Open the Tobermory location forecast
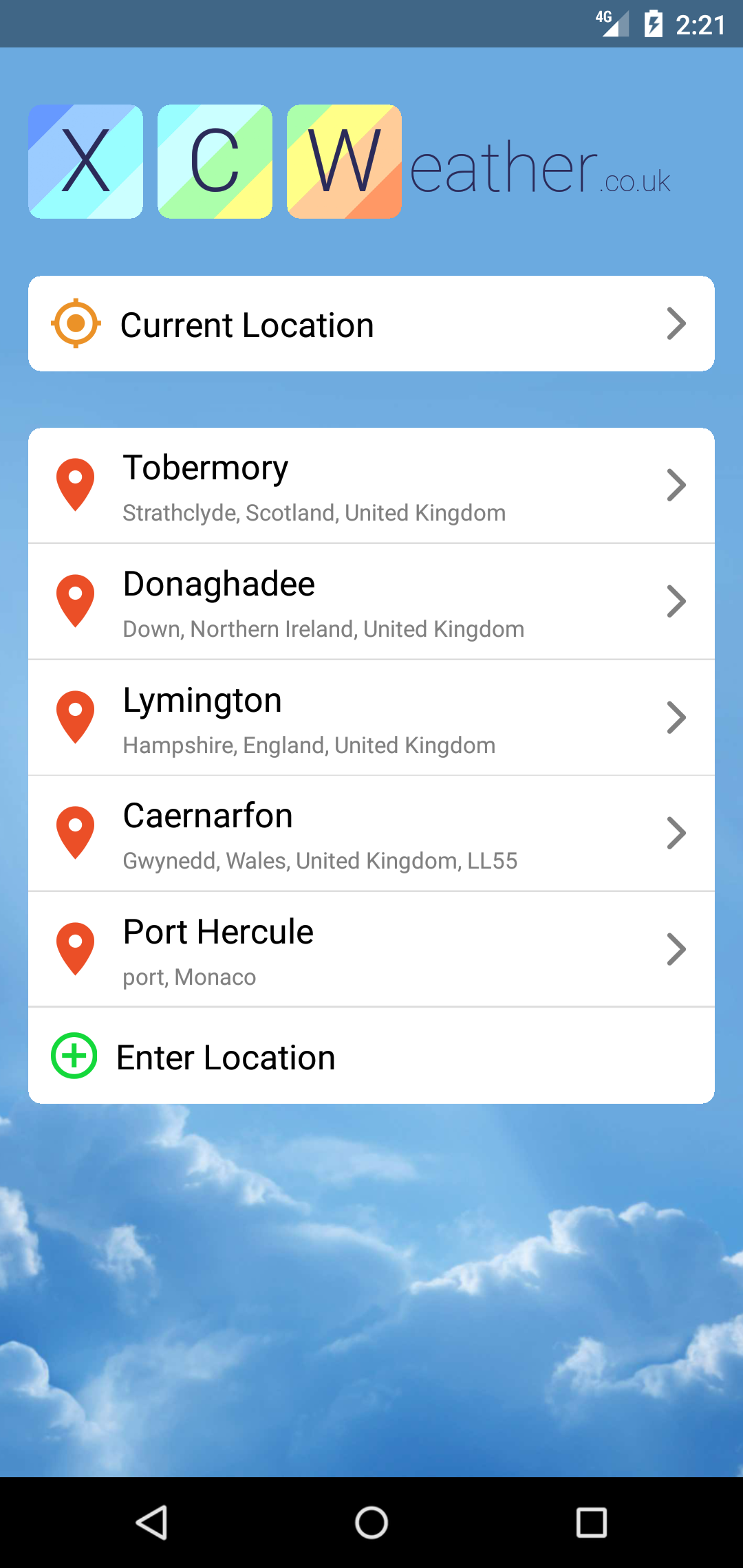743x1568 pixels. (371, 486)
